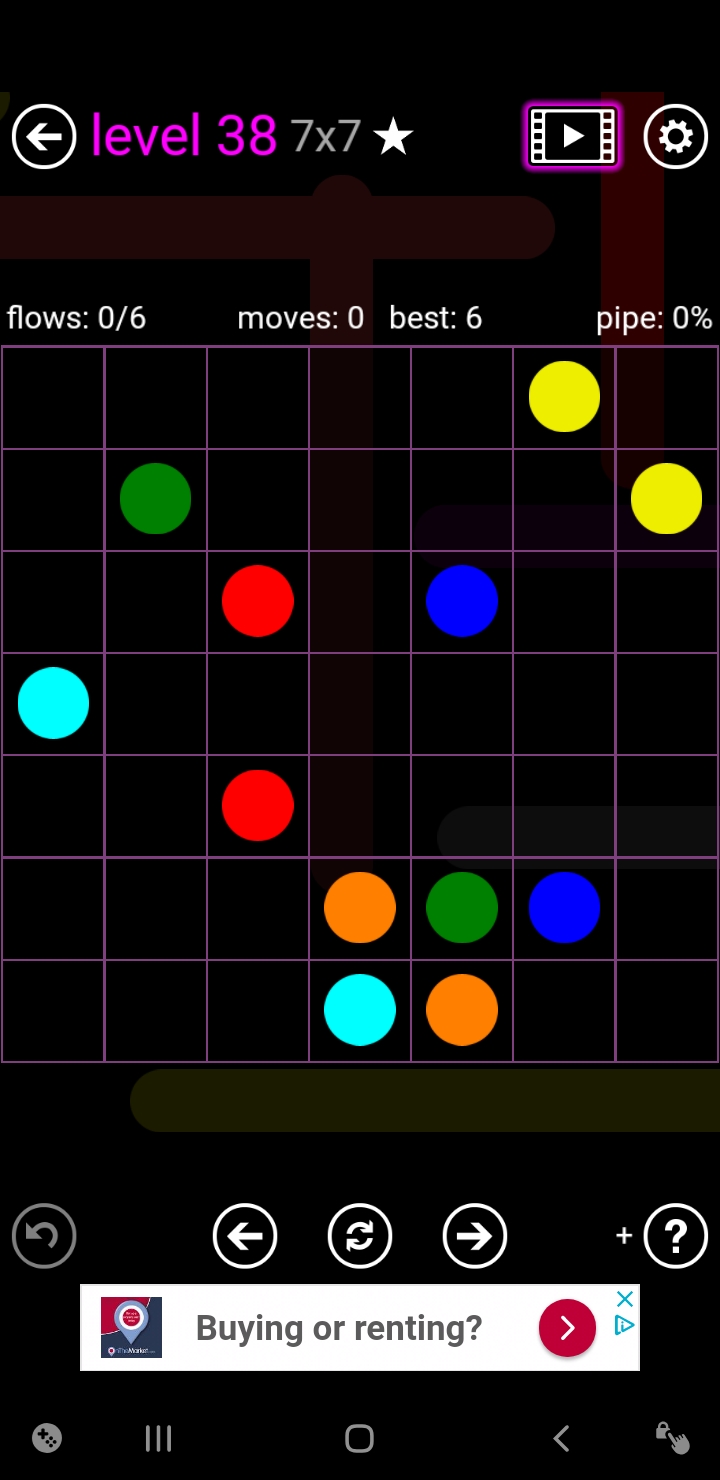
Task: Close the ad banner
Action: [625, 1299]
